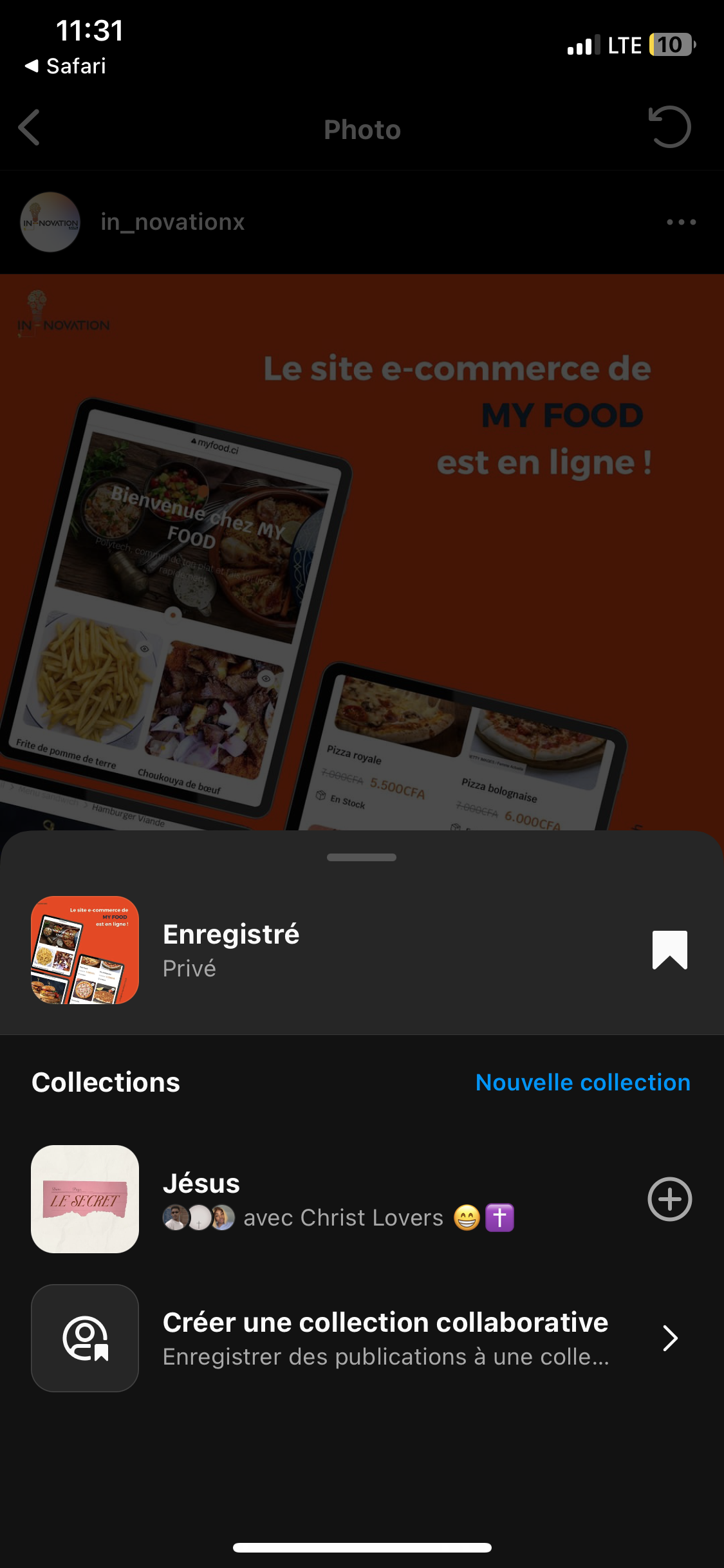Add post to the Jésus collection
Image resolution: width=724 pixels, height=1568 pixels.
coord(669,1199)
